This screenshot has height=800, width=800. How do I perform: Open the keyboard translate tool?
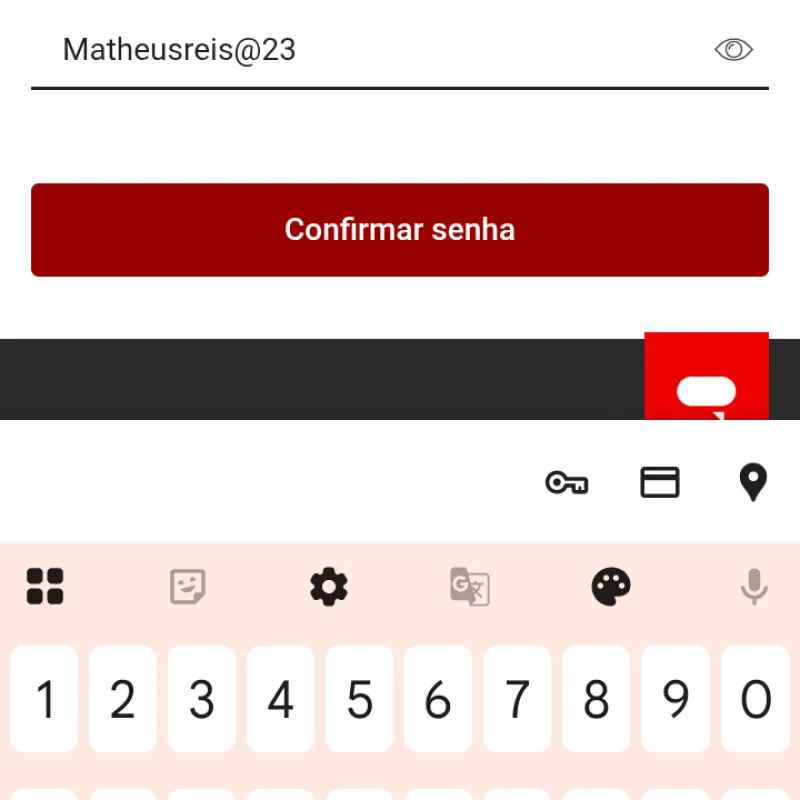(x=469, y=586)
